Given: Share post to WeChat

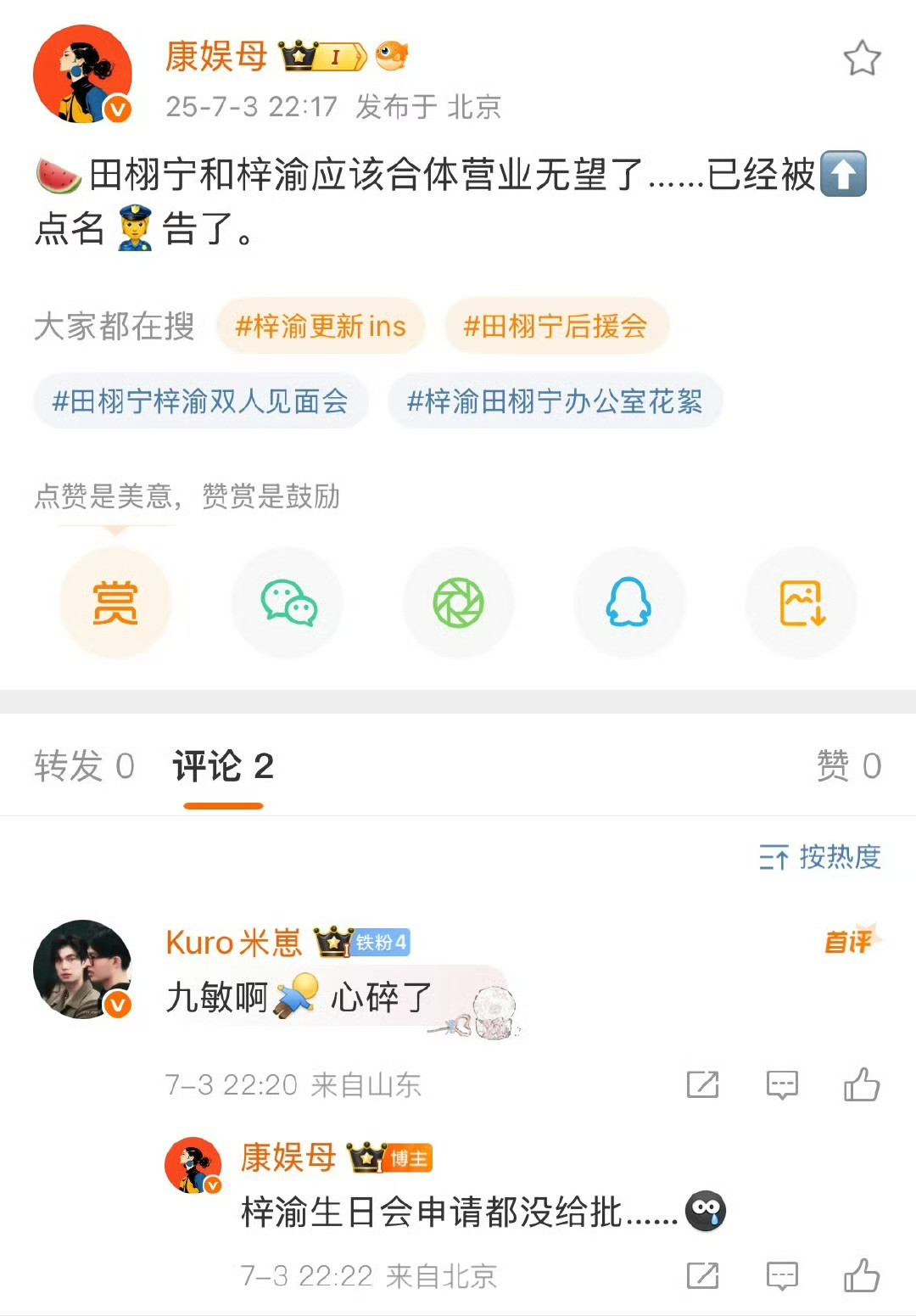Looking at the screenshot, I should click(x=288, y=603).
